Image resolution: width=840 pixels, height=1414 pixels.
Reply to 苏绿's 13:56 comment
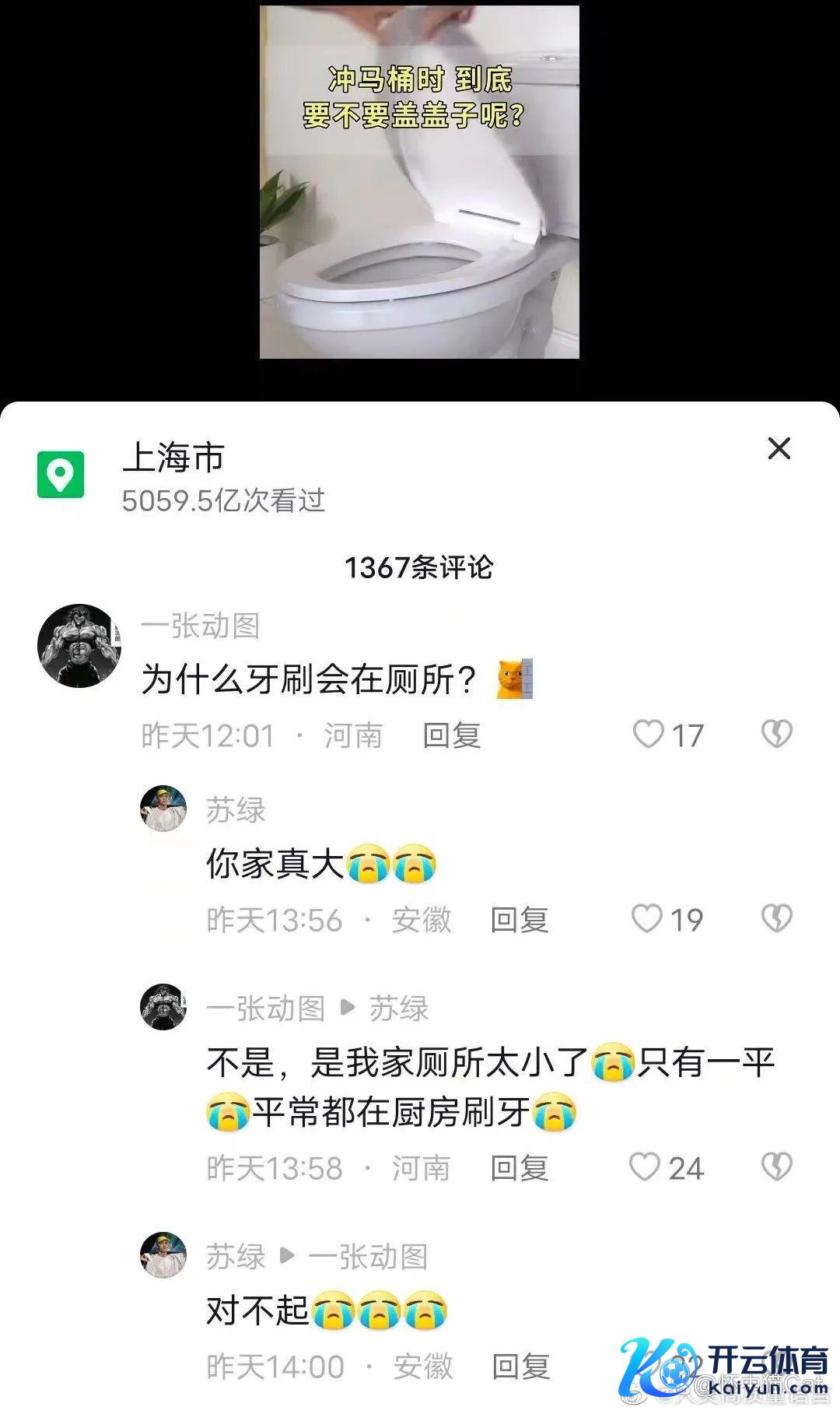pos(519,920)
